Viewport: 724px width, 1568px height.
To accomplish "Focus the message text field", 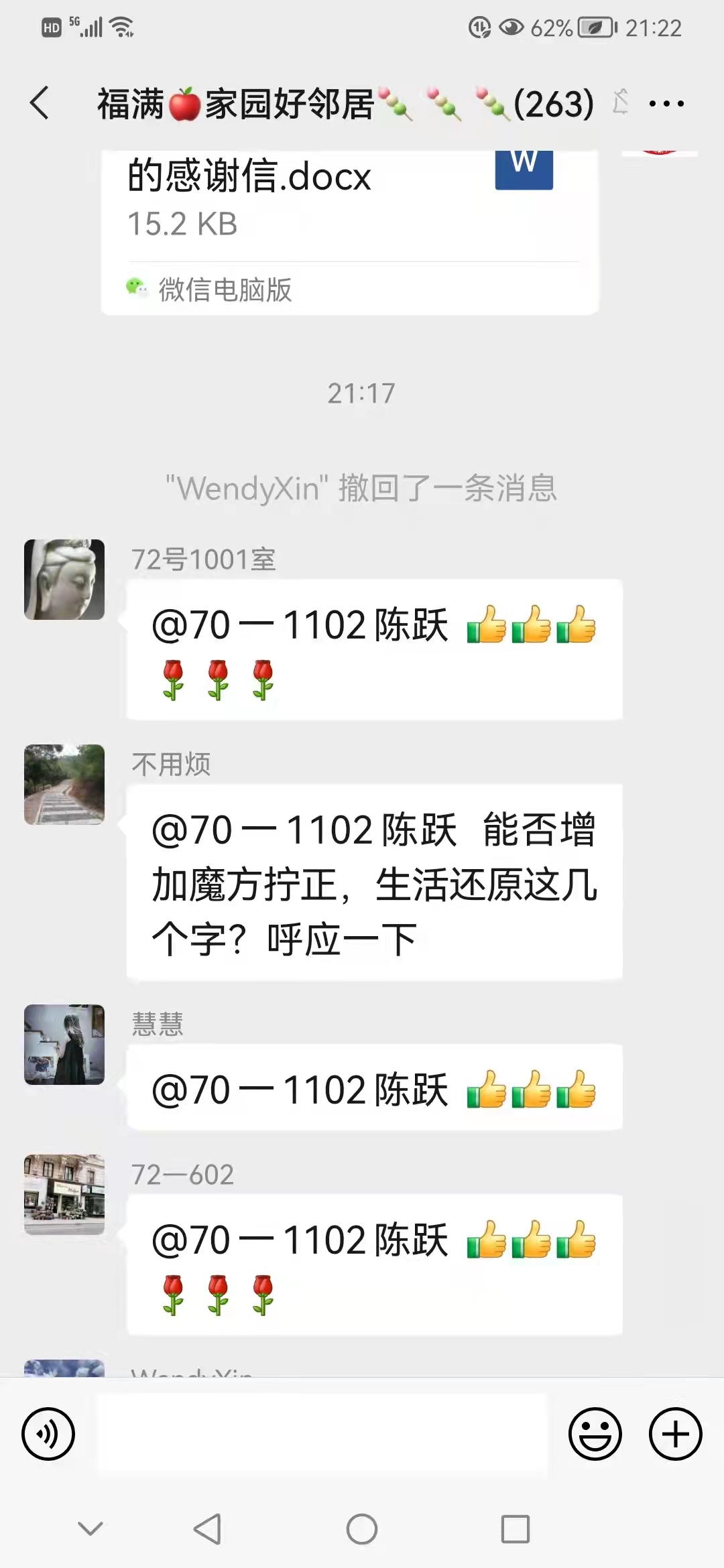I will coord(322,1434).
